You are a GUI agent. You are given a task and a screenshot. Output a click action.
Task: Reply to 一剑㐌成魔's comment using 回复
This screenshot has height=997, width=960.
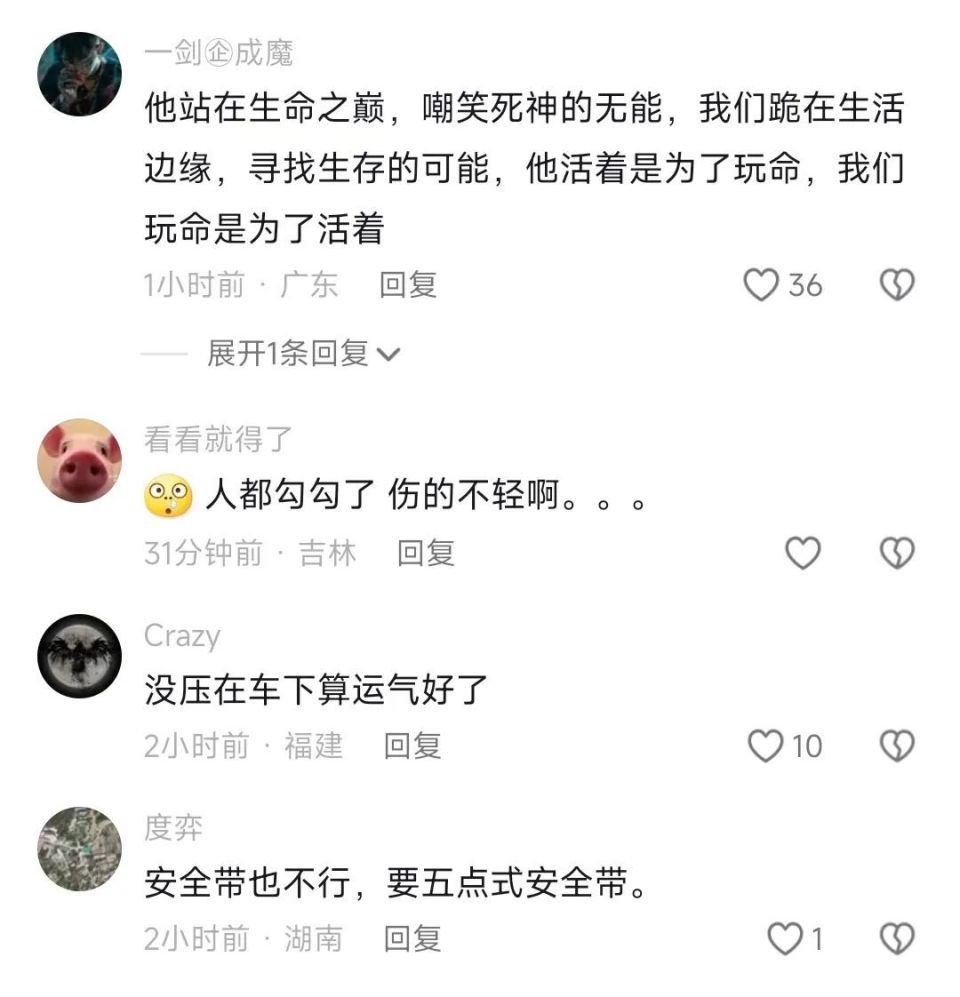click(409, 286)
